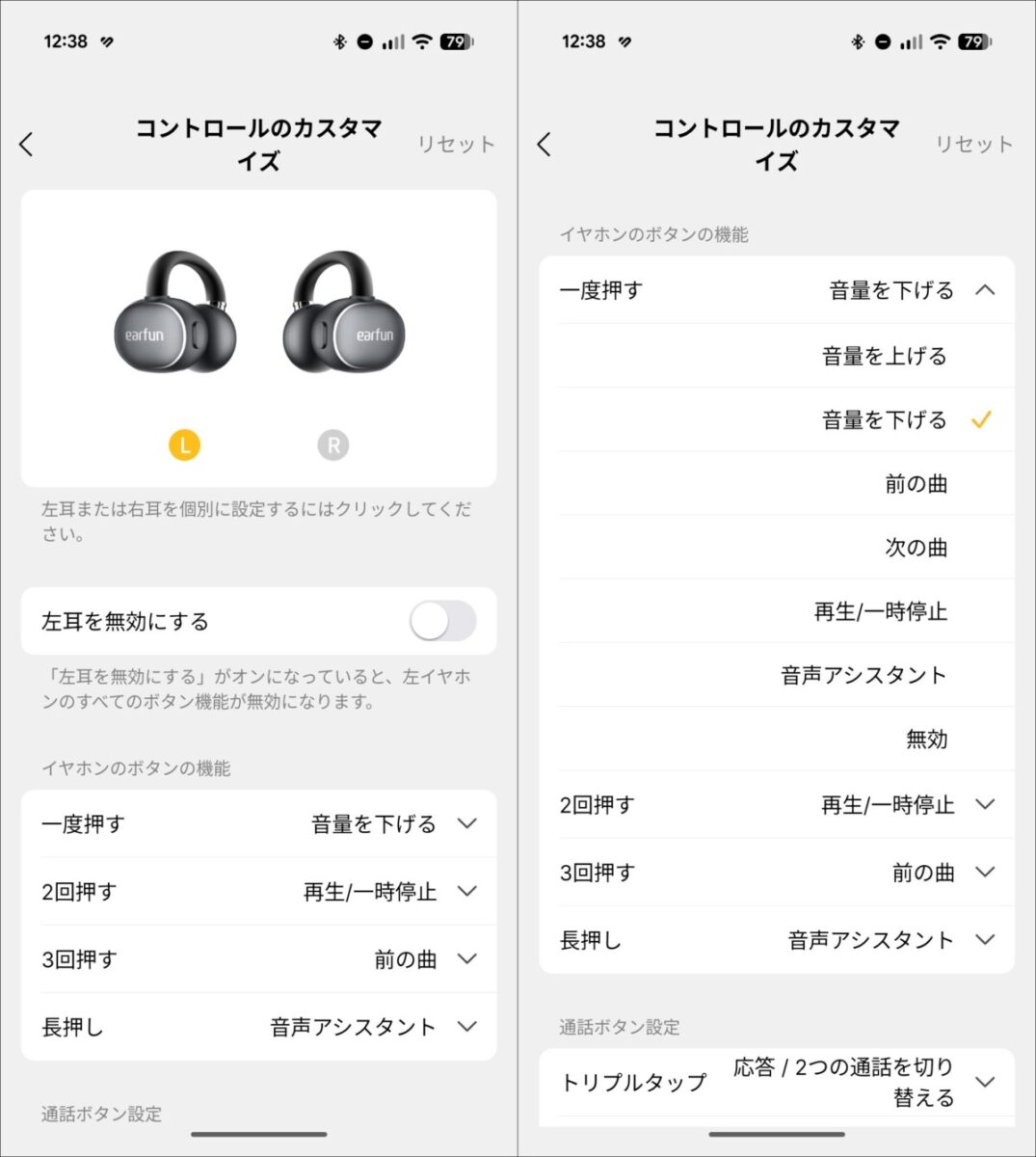The width and height of the screenshot is (1036, 1157).
Task: Choose 無効 from the option list
Action: pos(926,739)
